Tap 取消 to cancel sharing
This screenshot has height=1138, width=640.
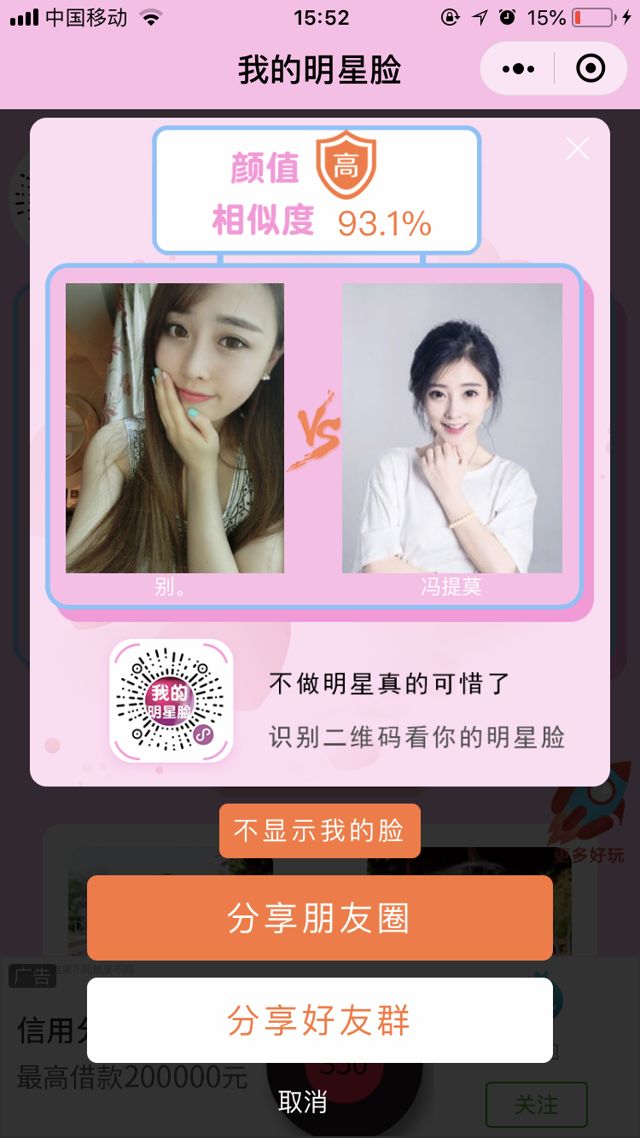click(x=303, y=1102)
